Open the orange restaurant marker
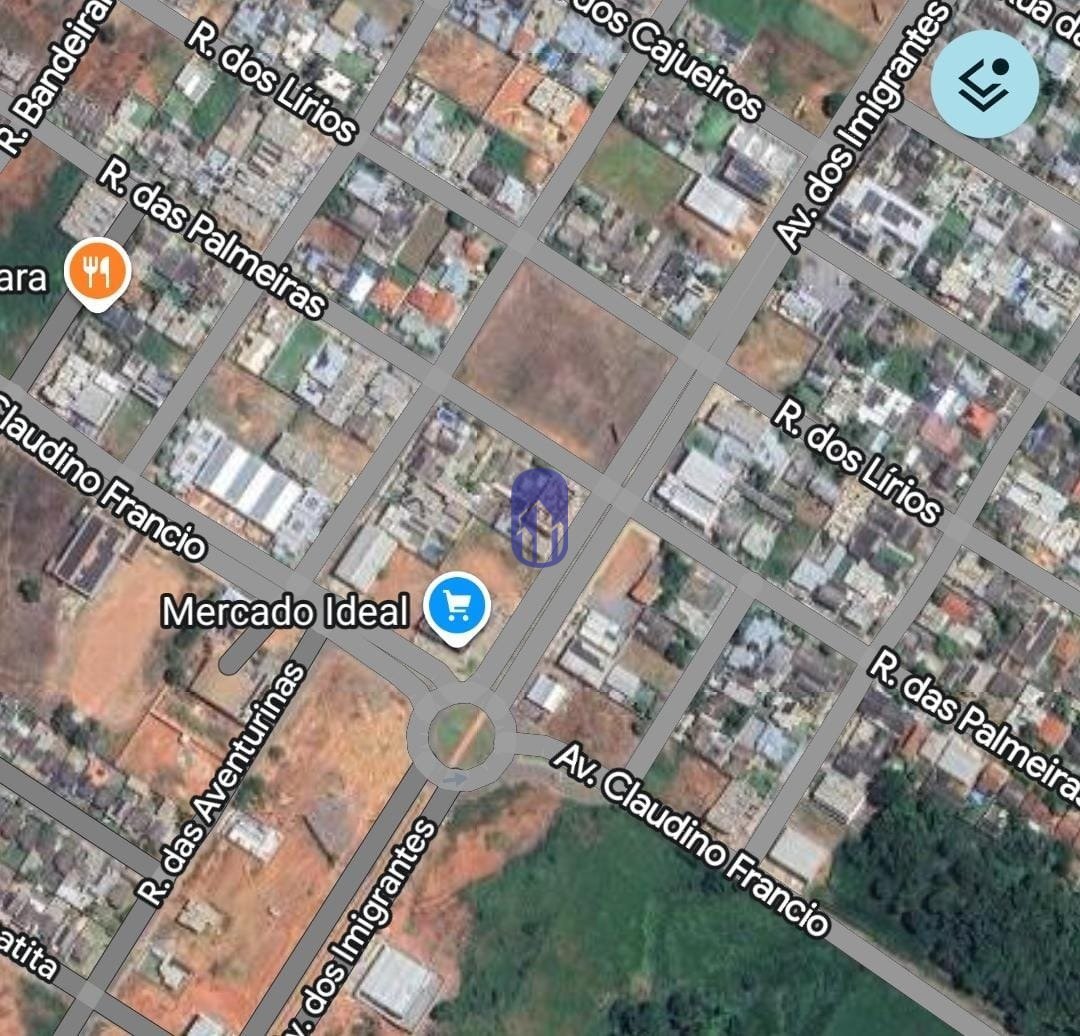Viewport: 1080px width, 1036px height. pyautogui.click(x=97, y=272)
